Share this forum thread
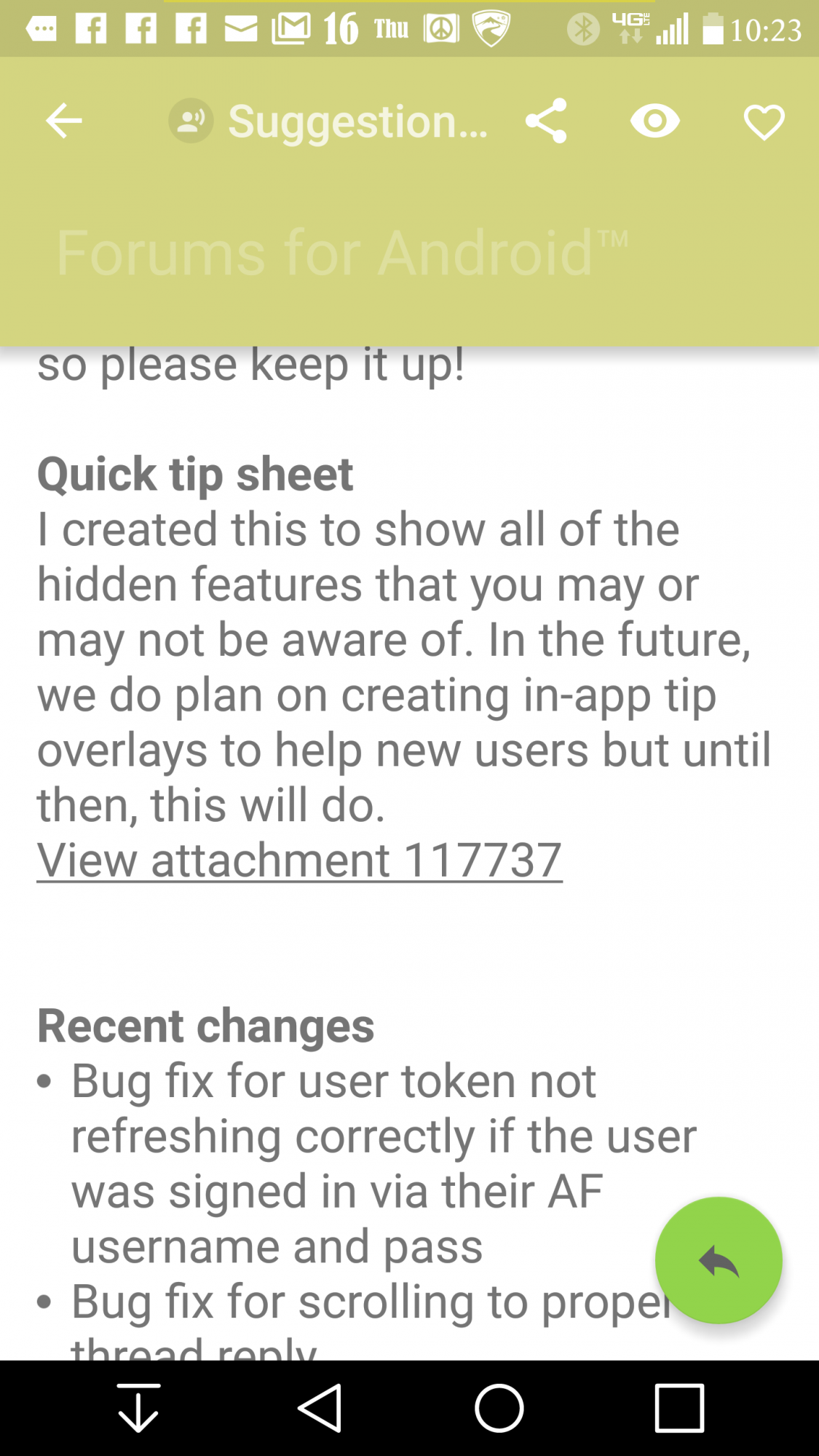Image resolution: width=819 pixels, height=1456 pixels. pos(546,121)
